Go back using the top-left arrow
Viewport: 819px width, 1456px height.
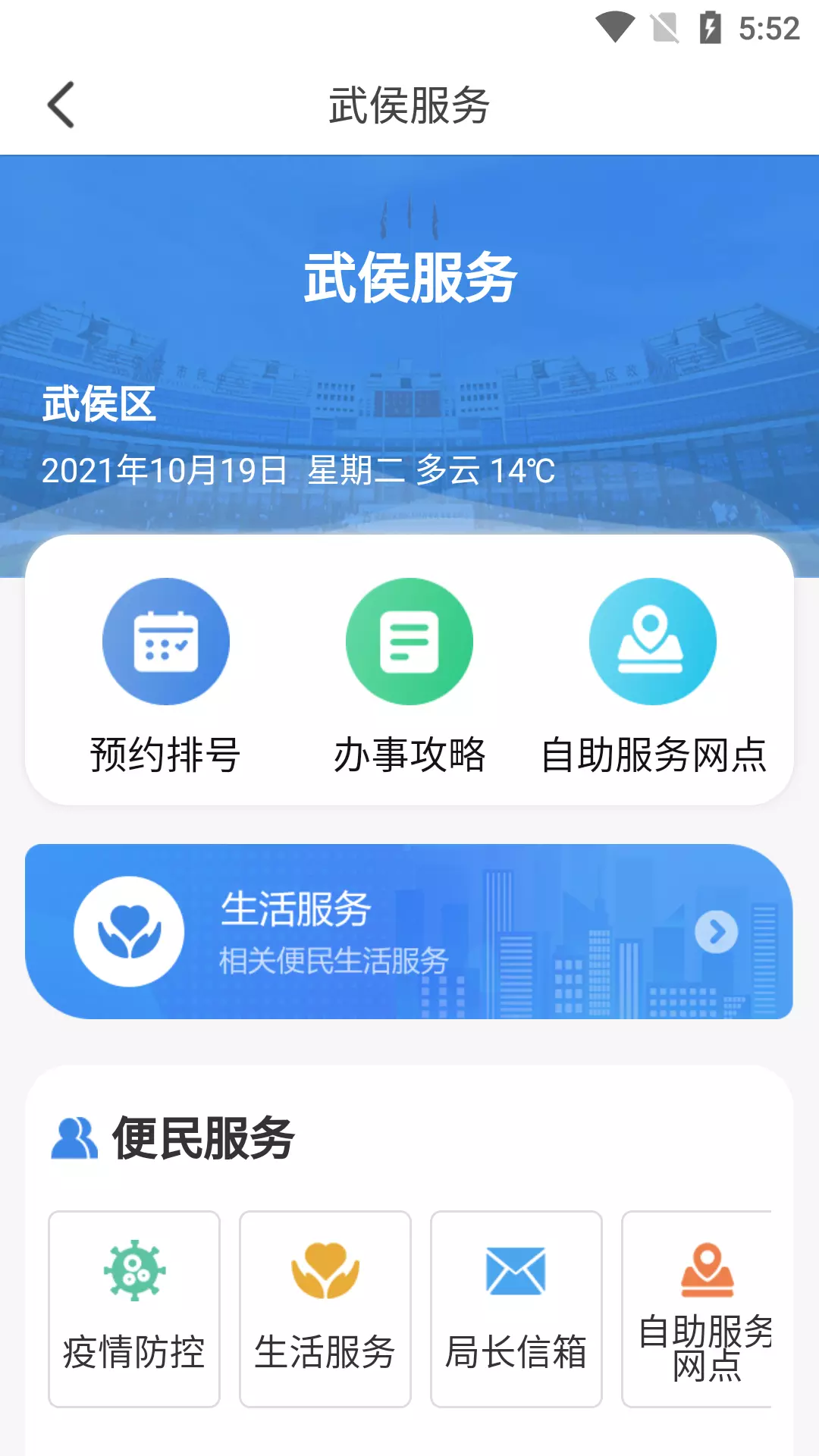coord(61,105)
